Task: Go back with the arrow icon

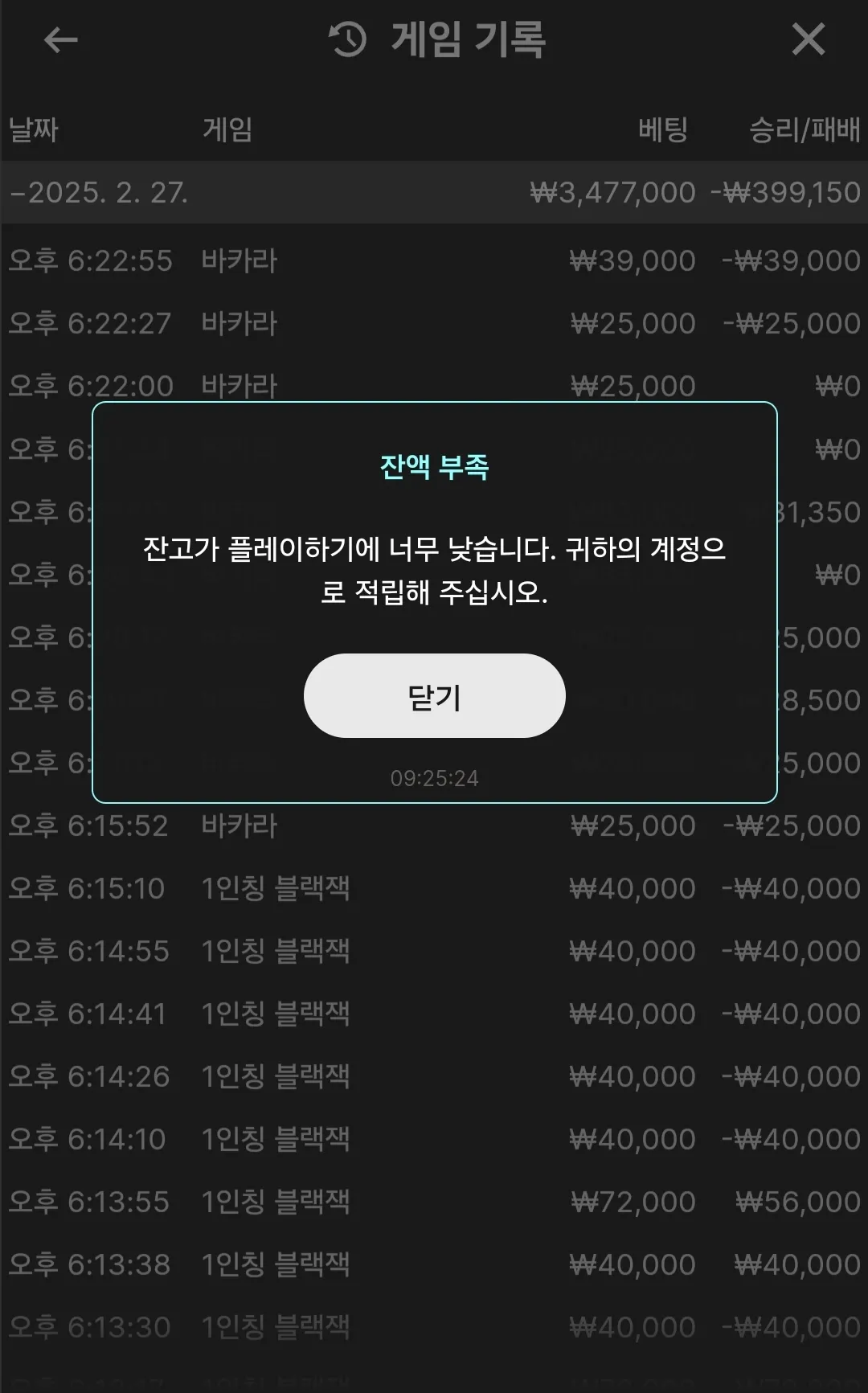Action: point(60,39)
